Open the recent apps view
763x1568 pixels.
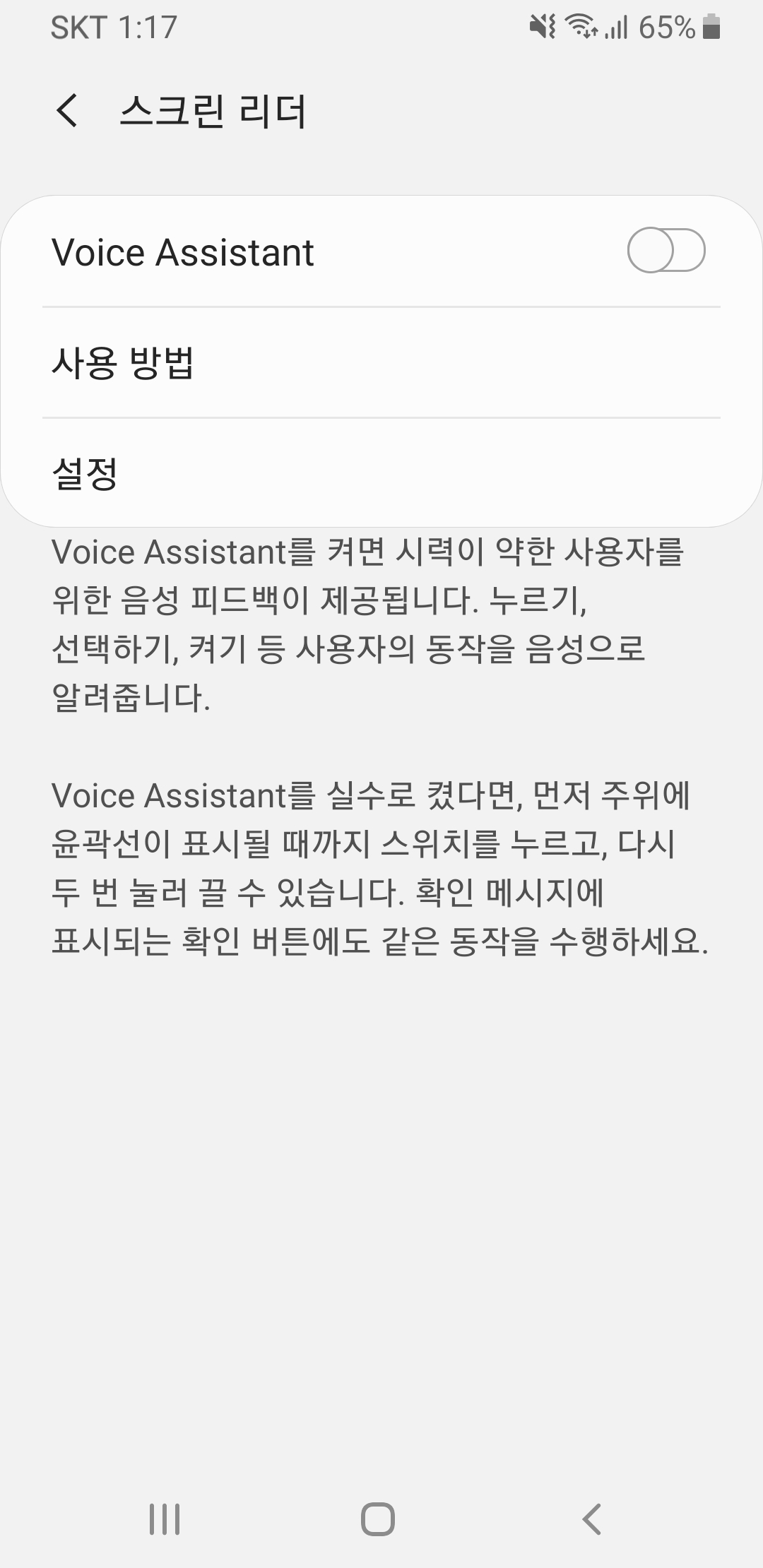coord(165,1519)
